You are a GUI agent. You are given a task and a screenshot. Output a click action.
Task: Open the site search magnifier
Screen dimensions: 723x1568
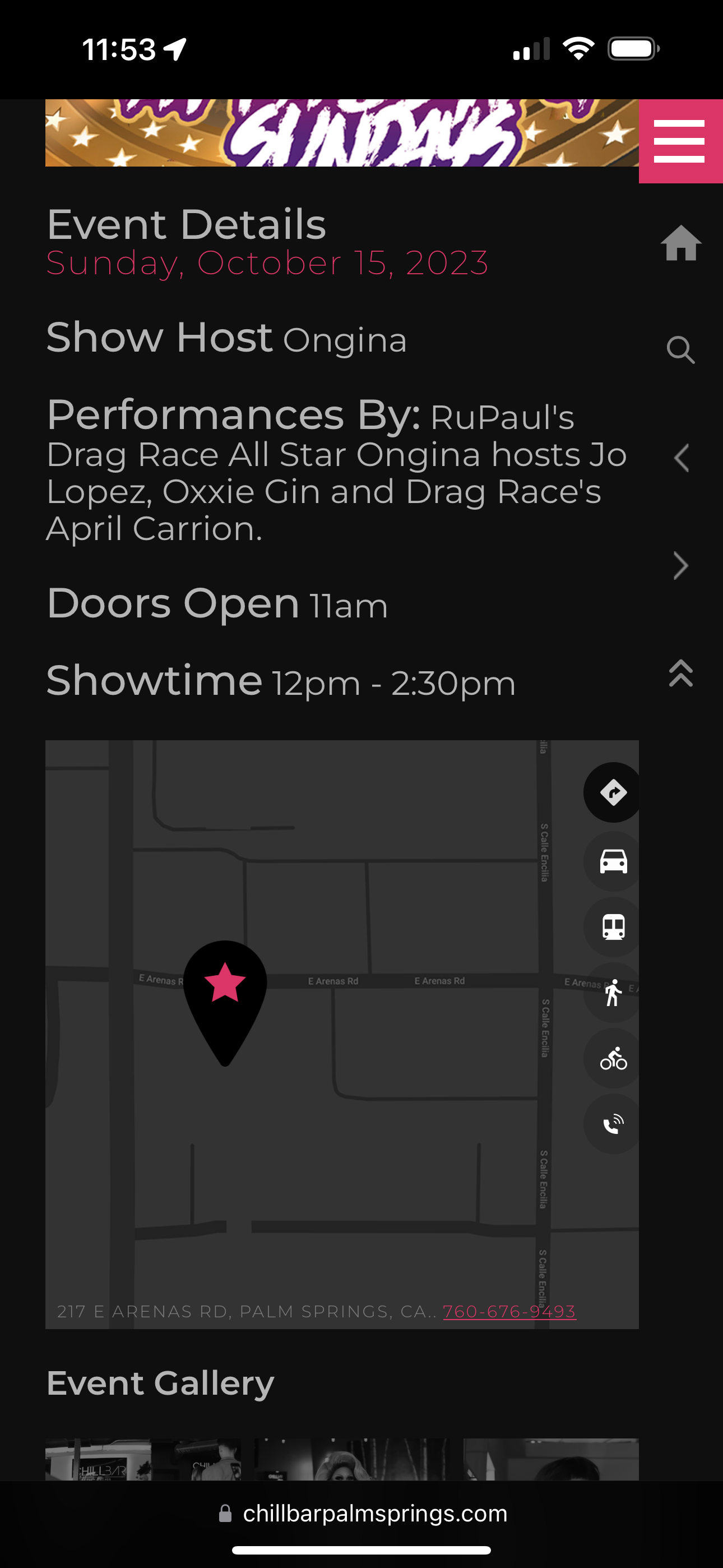click(680, 350)
